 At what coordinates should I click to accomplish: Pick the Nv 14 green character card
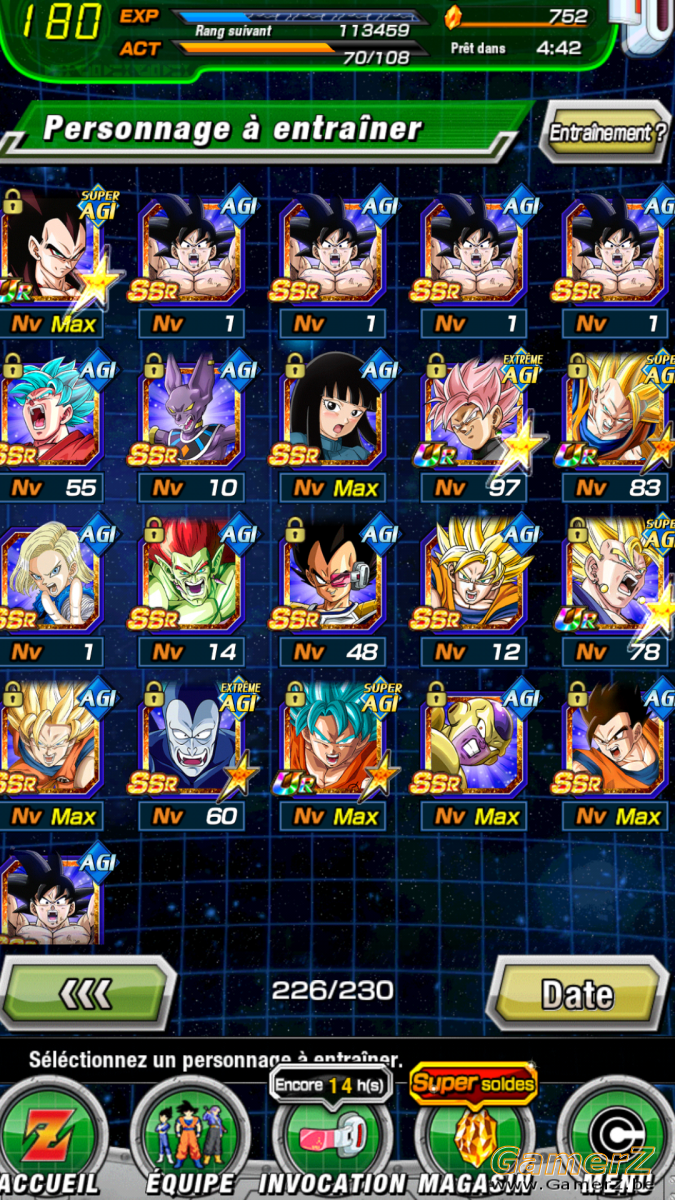pos(190,592)
